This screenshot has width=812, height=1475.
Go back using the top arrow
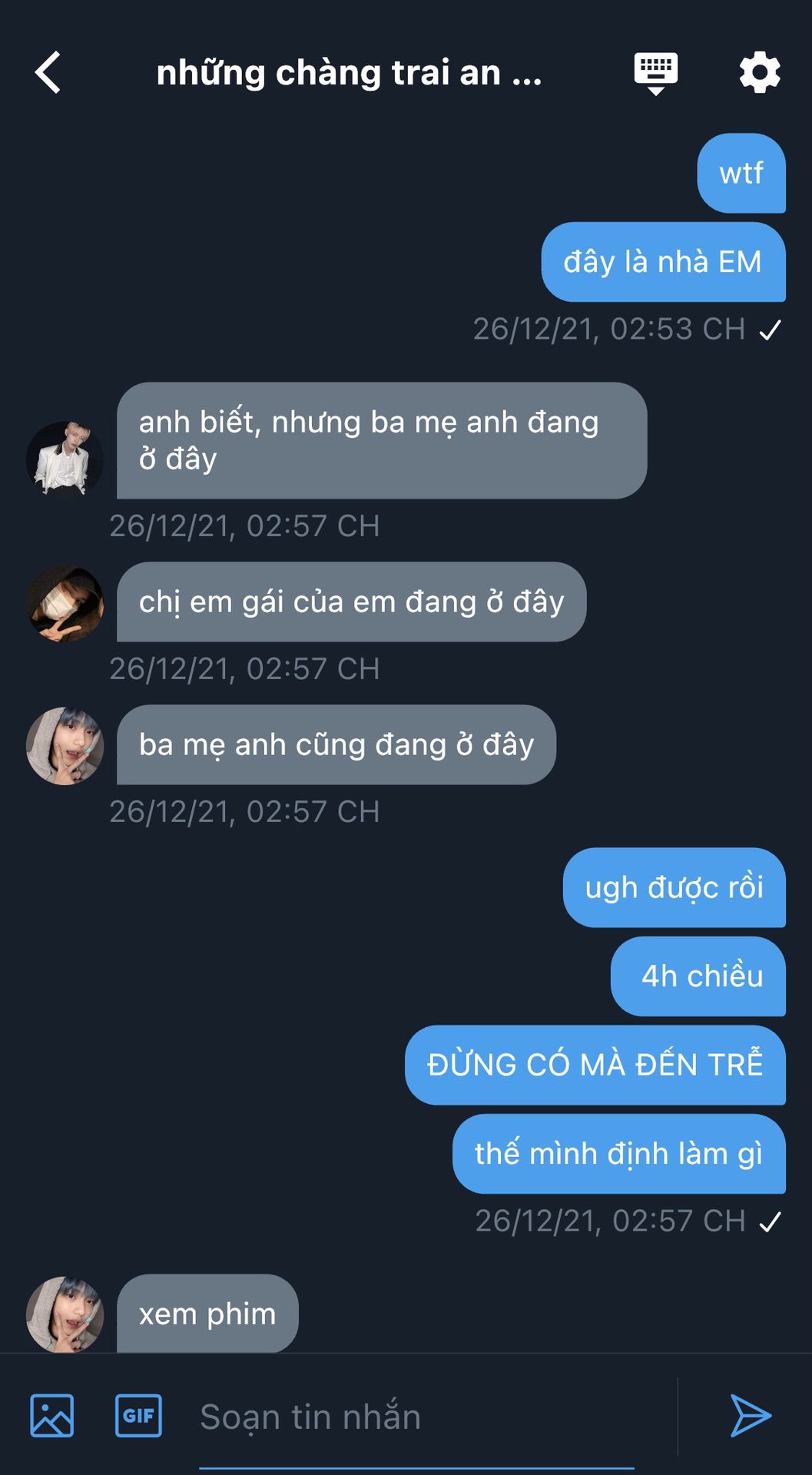(48, 73)
